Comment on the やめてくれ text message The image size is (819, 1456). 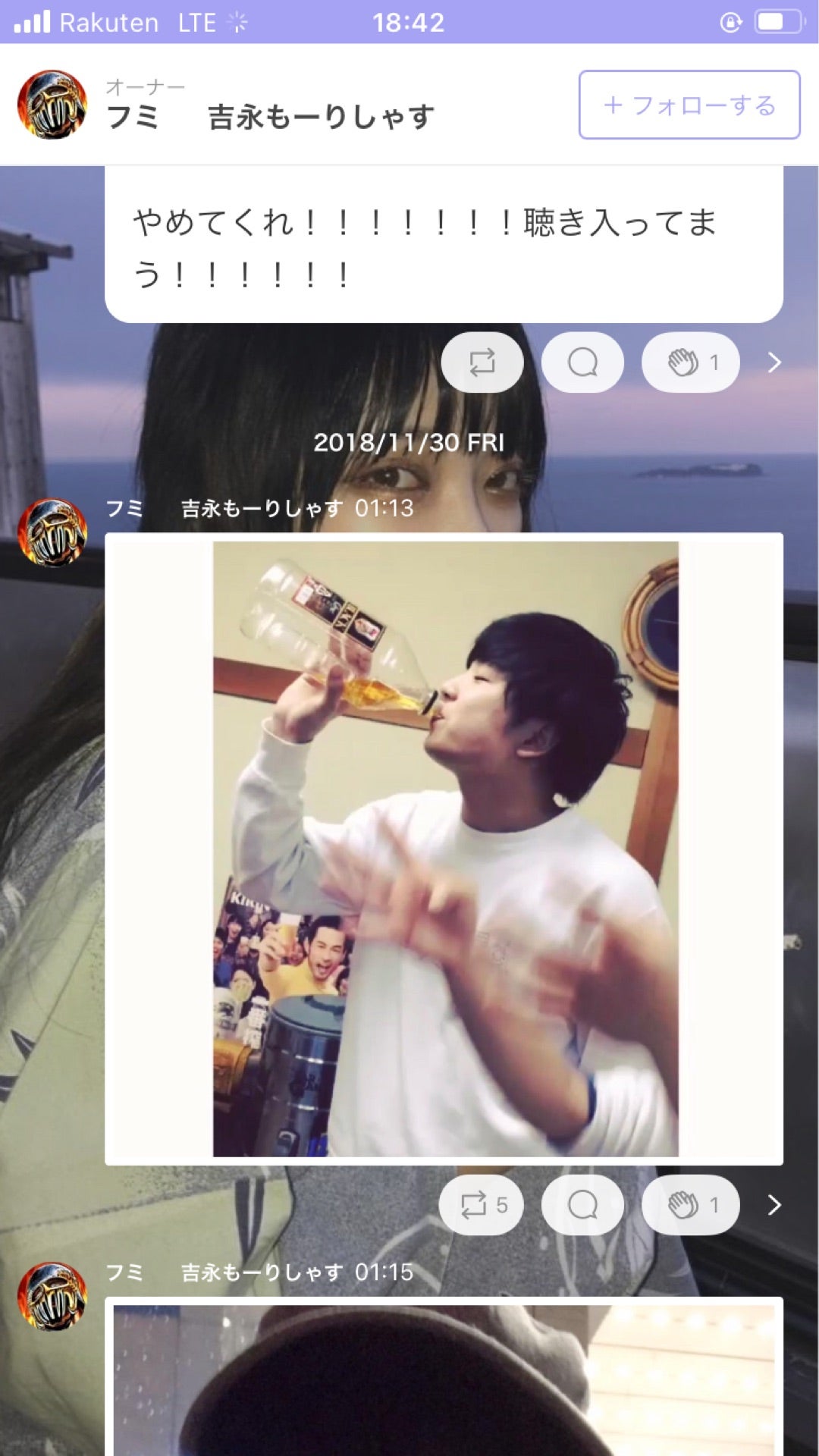click(582, 362)
